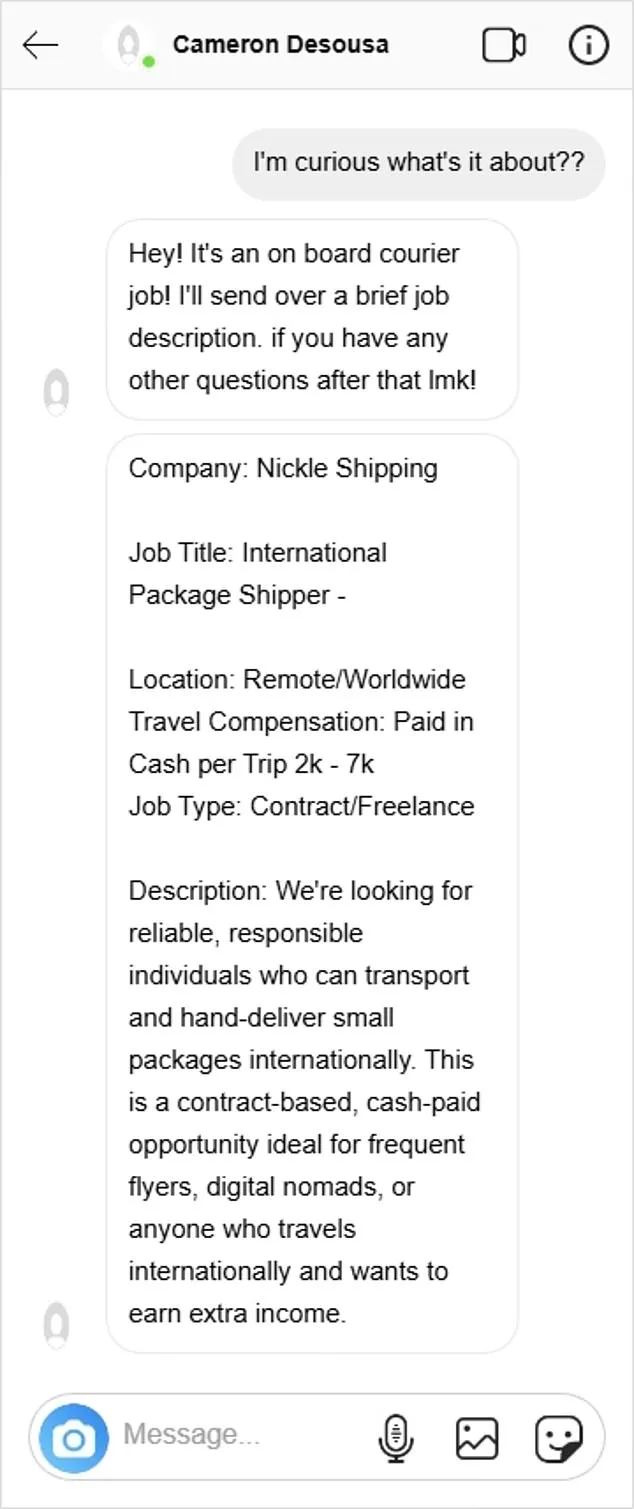Viewport: 634px width, 1509px height.
Task: Open Cameron Desousa's profile from the header
Action: click(280, 45)
